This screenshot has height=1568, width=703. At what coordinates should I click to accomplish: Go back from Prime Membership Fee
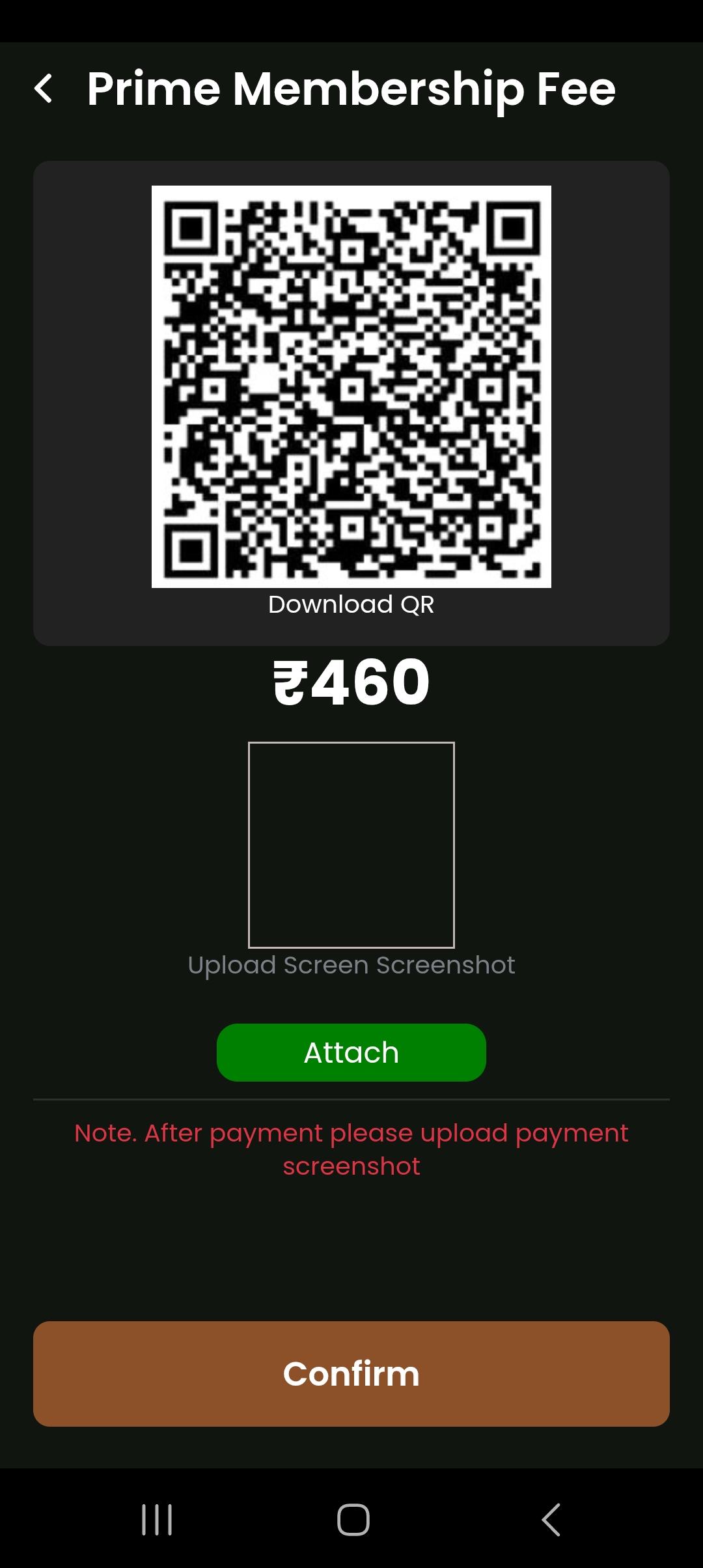click(44, 89)
